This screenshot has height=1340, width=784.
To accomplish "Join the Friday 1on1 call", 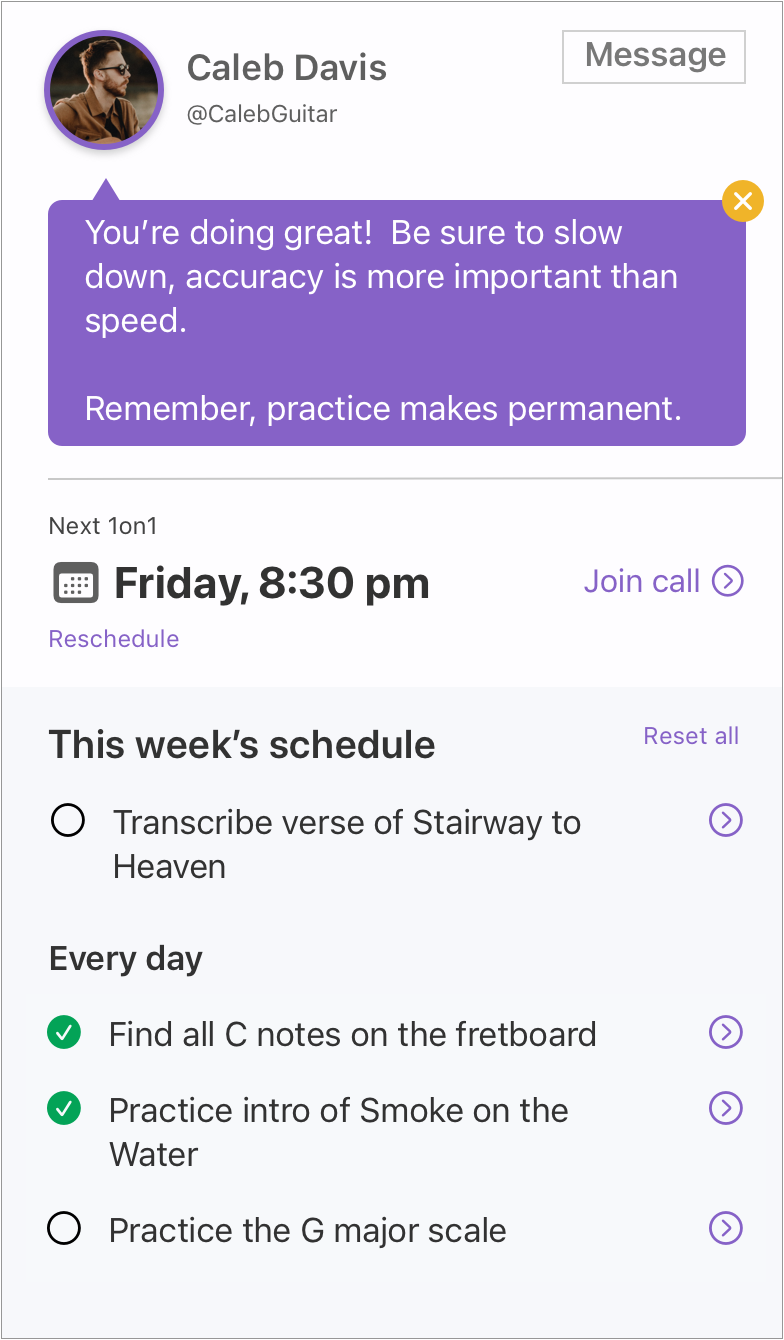I will click(663, 581).
